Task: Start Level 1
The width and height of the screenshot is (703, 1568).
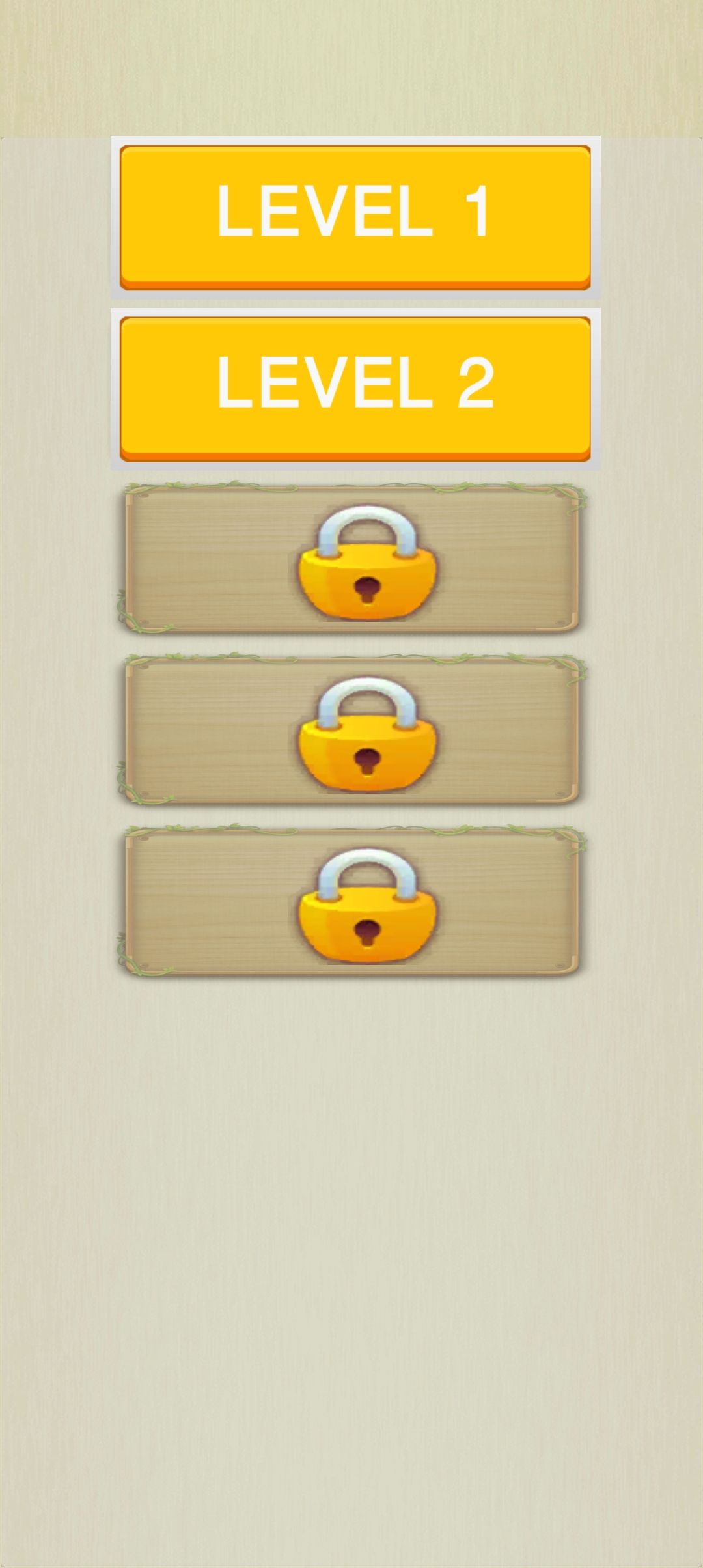Action: pos(355,217)
